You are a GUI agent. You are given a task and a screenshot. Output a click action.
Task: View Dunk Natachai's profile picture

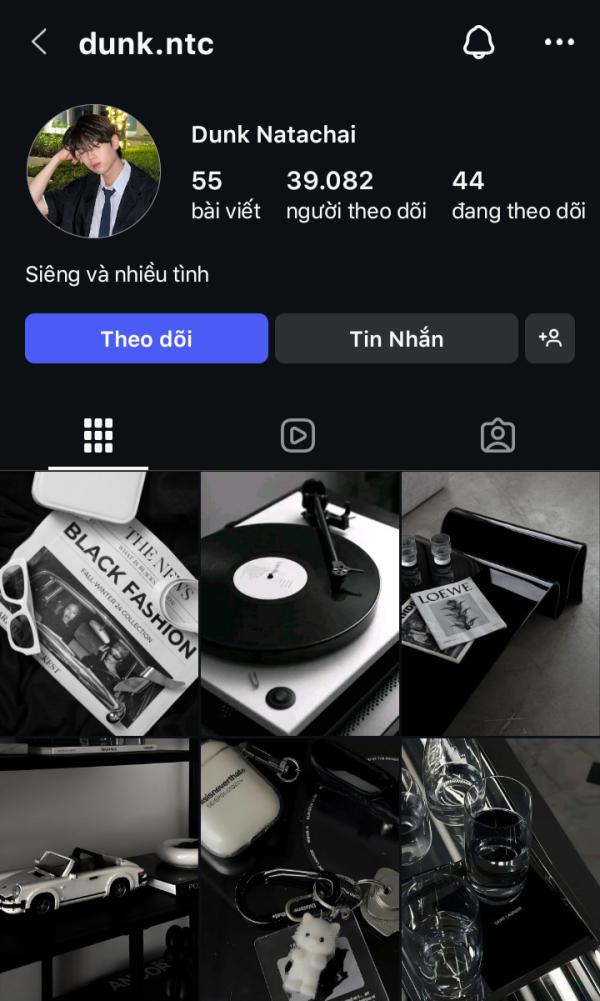pos(93,171)
